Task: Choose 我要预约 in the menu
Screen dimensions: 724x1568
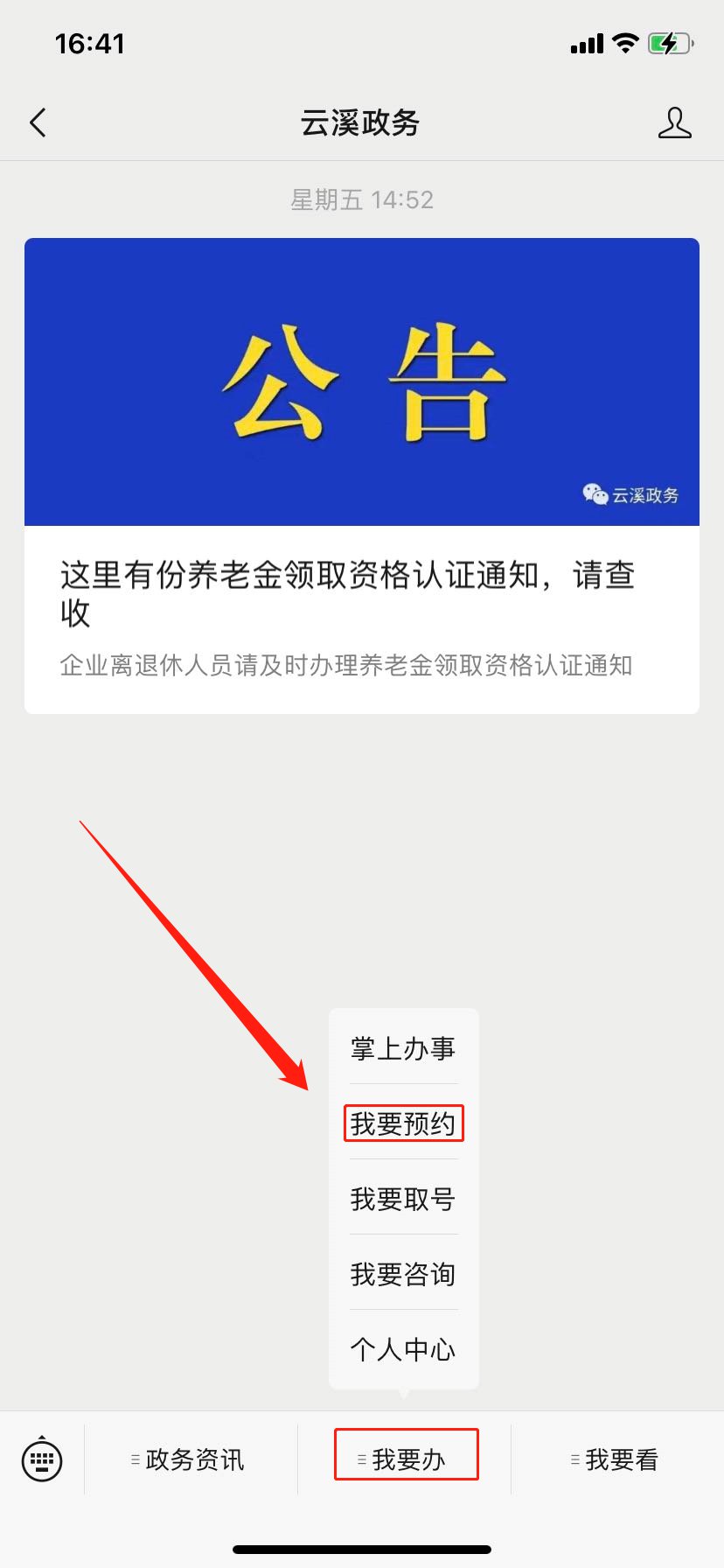Action: [403, 1123]
